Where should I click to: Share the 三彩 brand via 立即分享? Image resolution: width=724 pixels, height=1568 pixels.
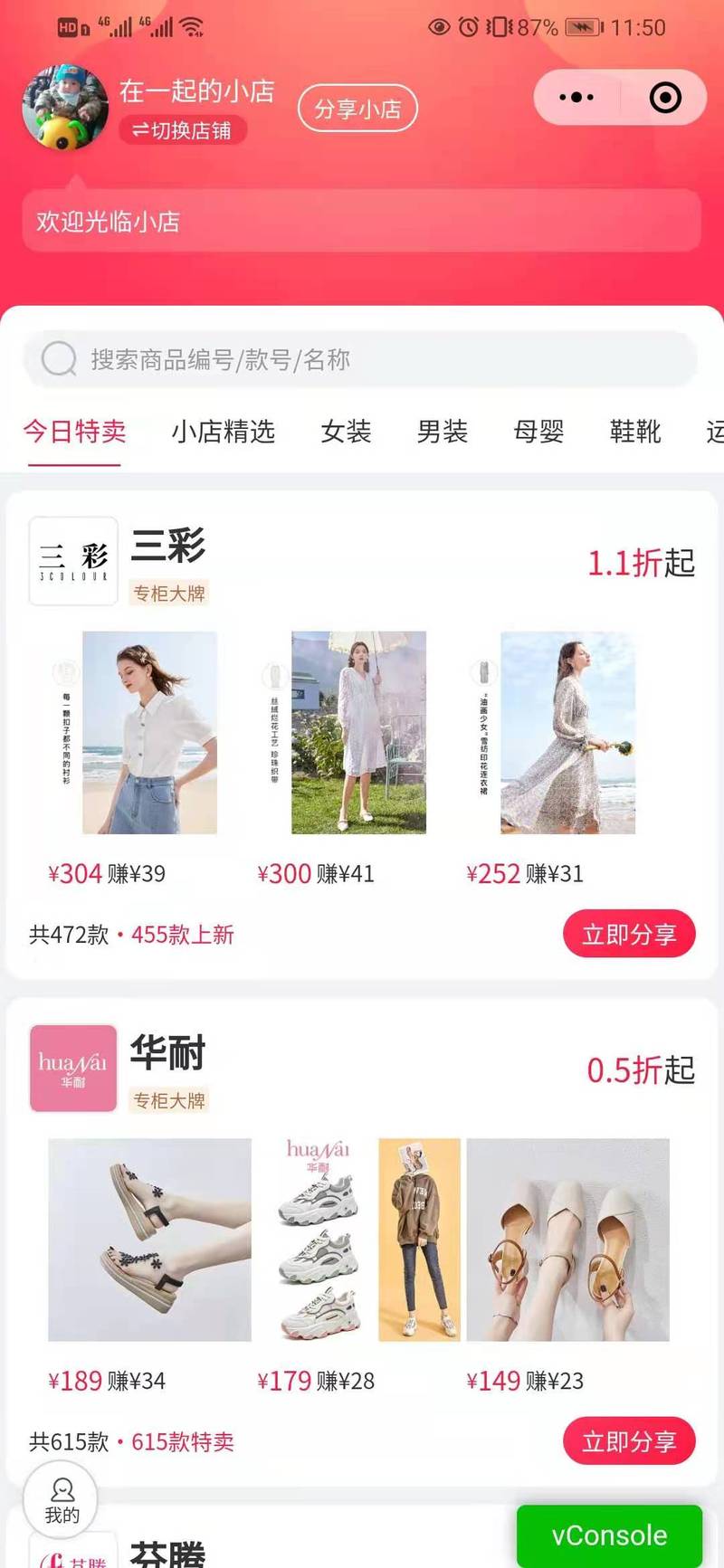629,934
